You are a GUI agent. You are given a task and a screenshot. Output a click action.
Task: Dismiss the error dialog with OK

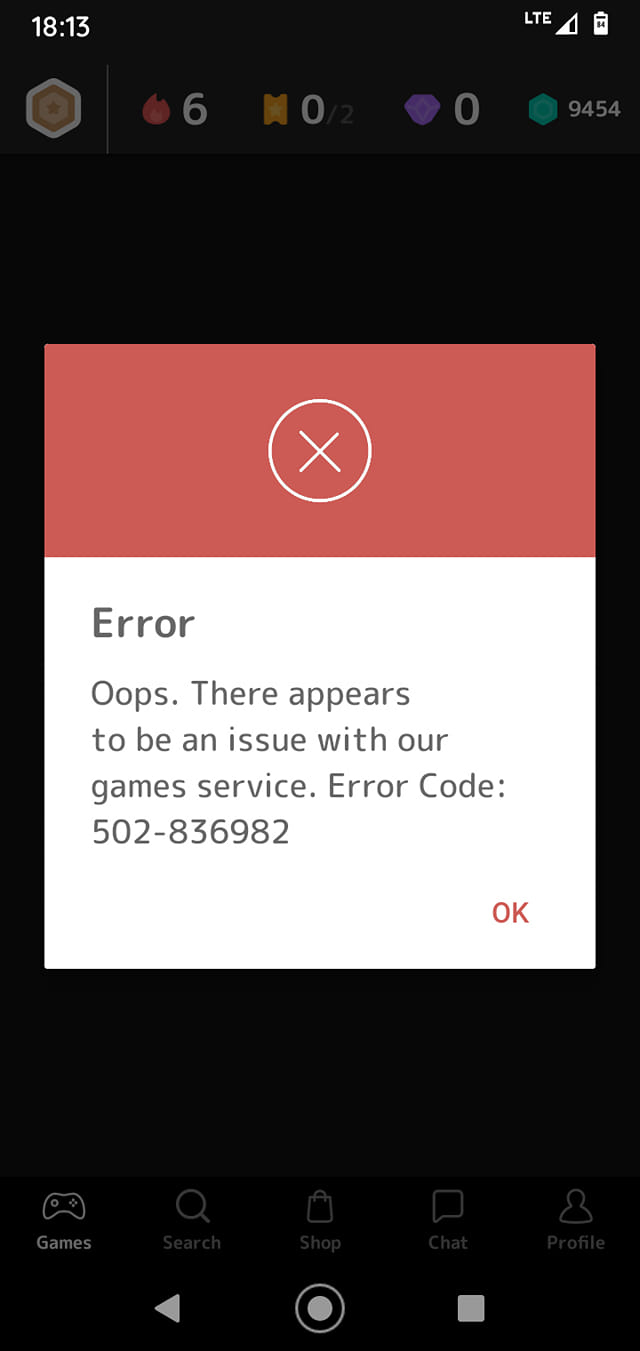point(510,912)
